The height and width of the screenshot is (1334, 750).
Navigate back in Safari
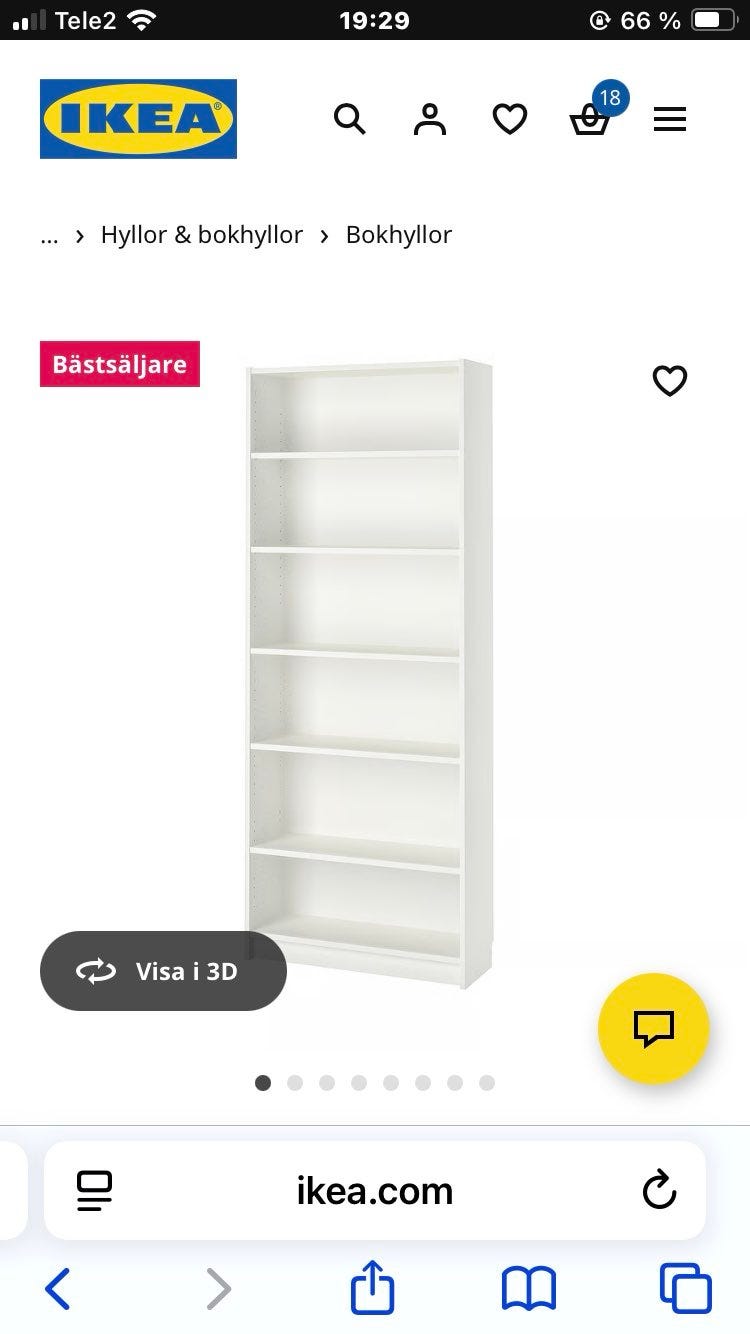57,1289
